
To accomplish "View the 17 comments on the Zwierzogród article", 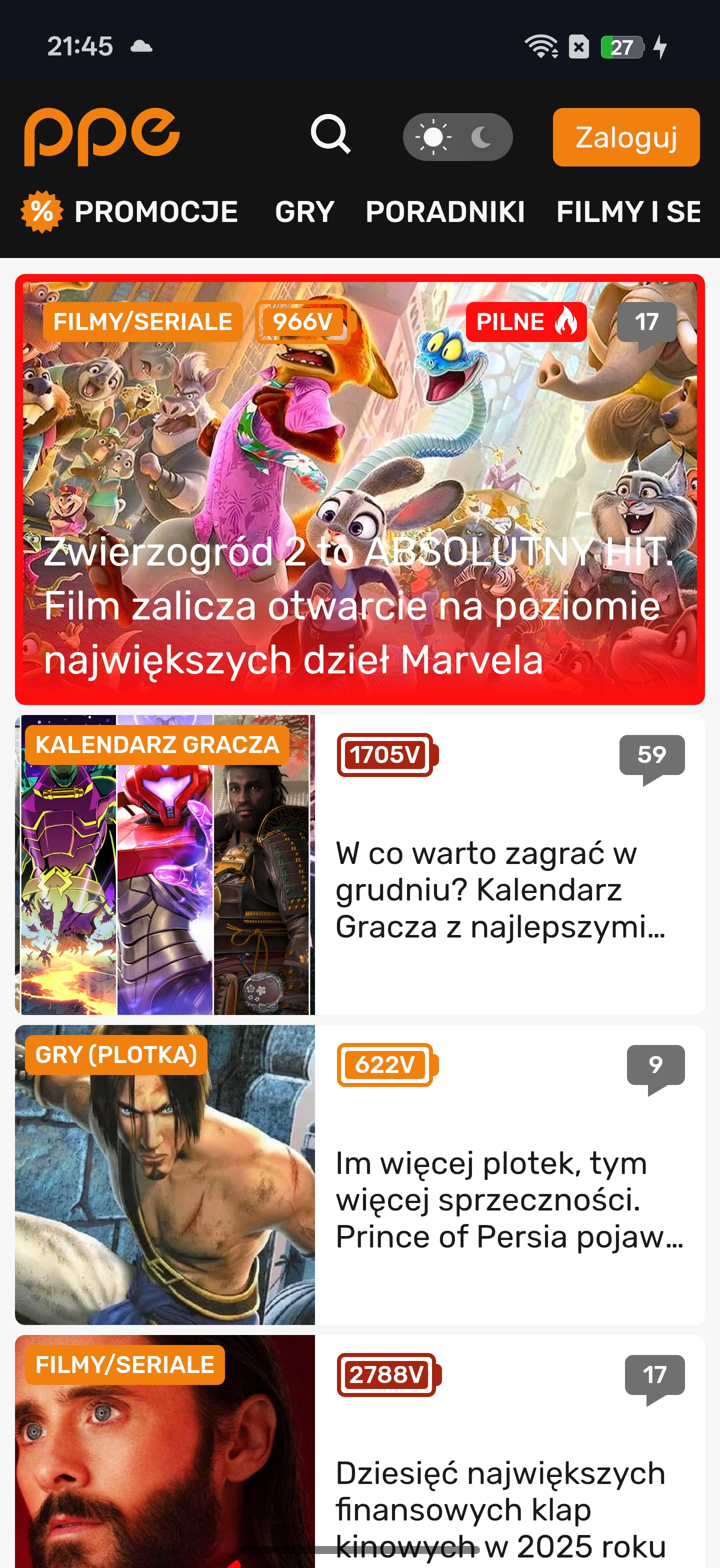I will [x=646, y=322].
